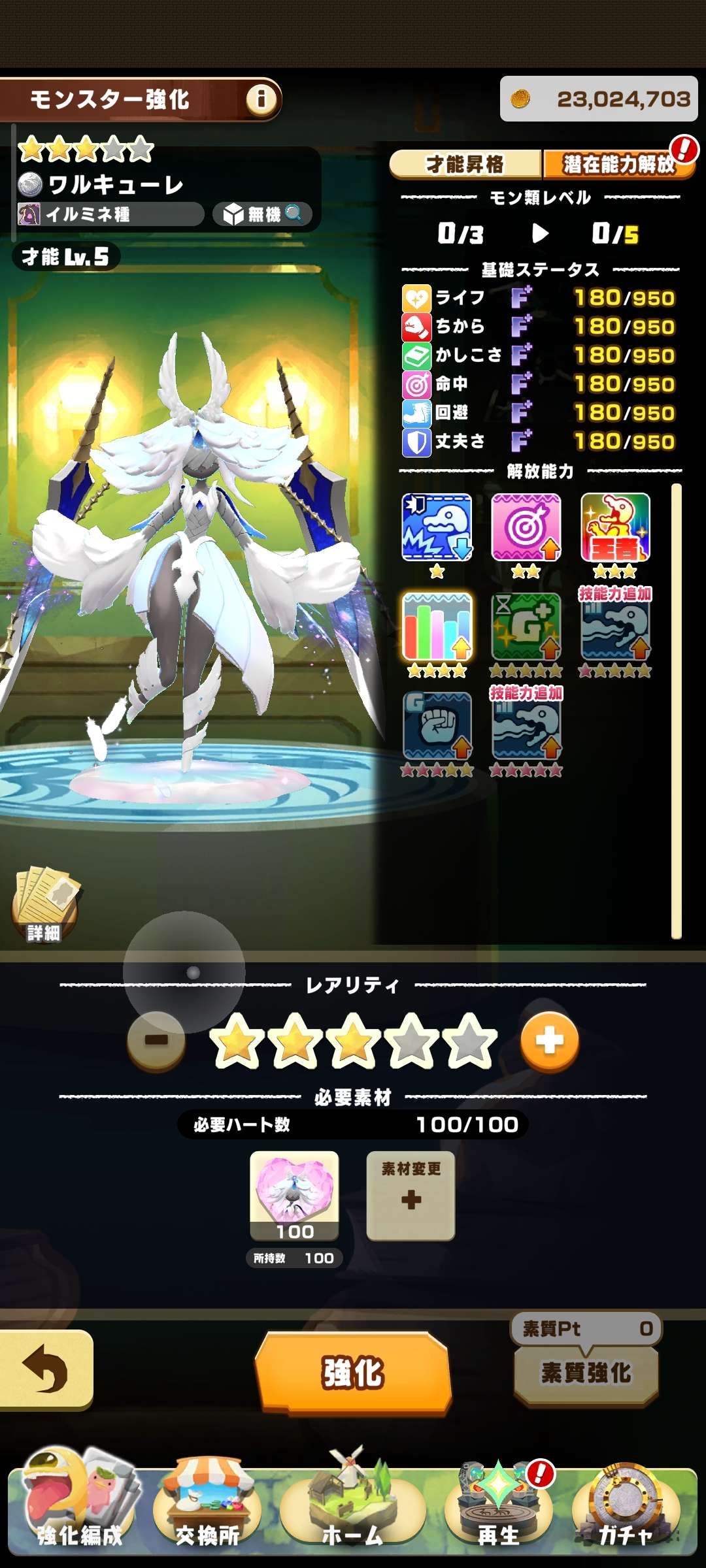Increase rarity with the plus button
Viewport: 706px width, 1568px height.
coord(550,1041)
